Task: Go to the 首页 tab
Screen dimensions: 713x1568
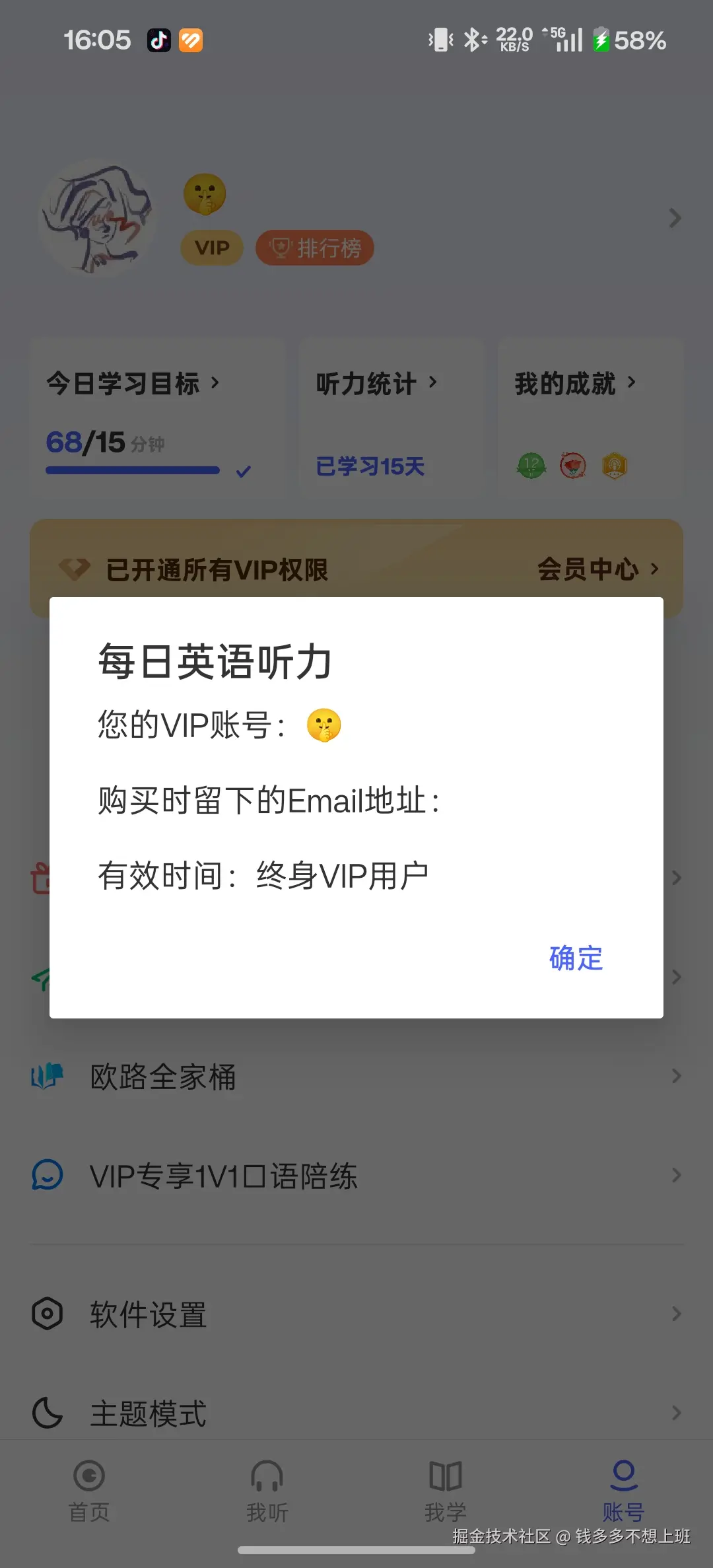Action: [x=89, y=1493]
